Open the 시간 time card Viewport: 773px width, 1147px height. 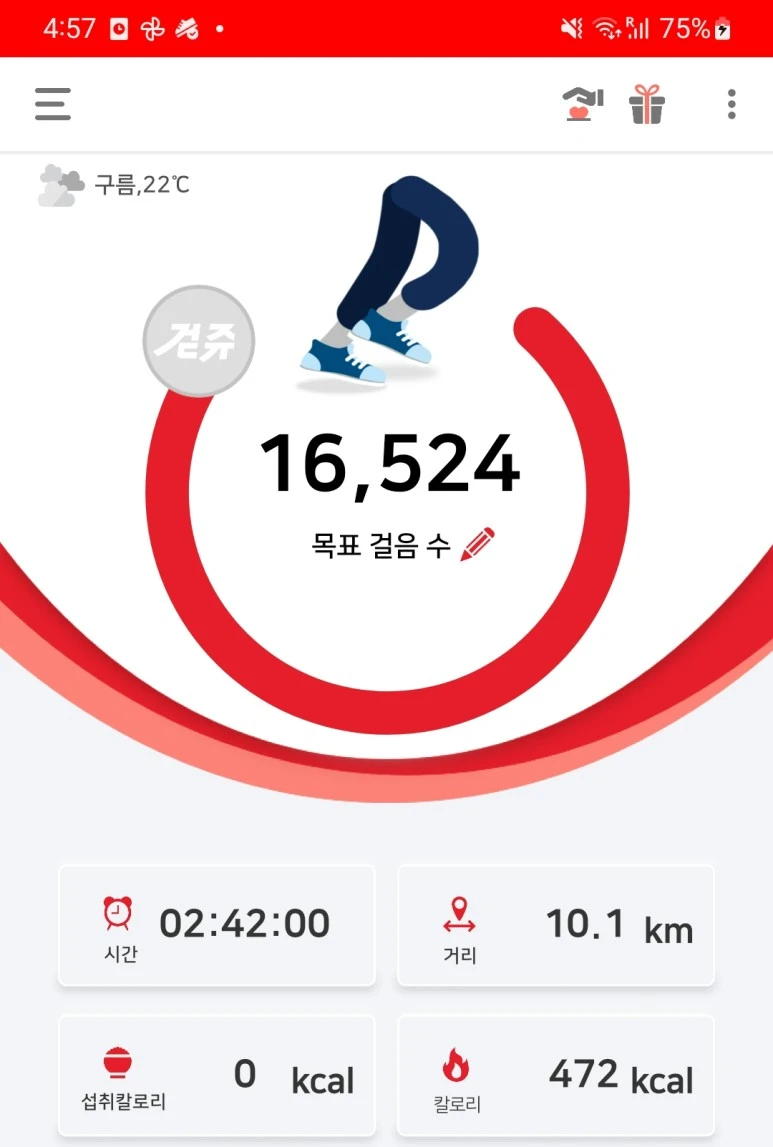tap(216, 925)
